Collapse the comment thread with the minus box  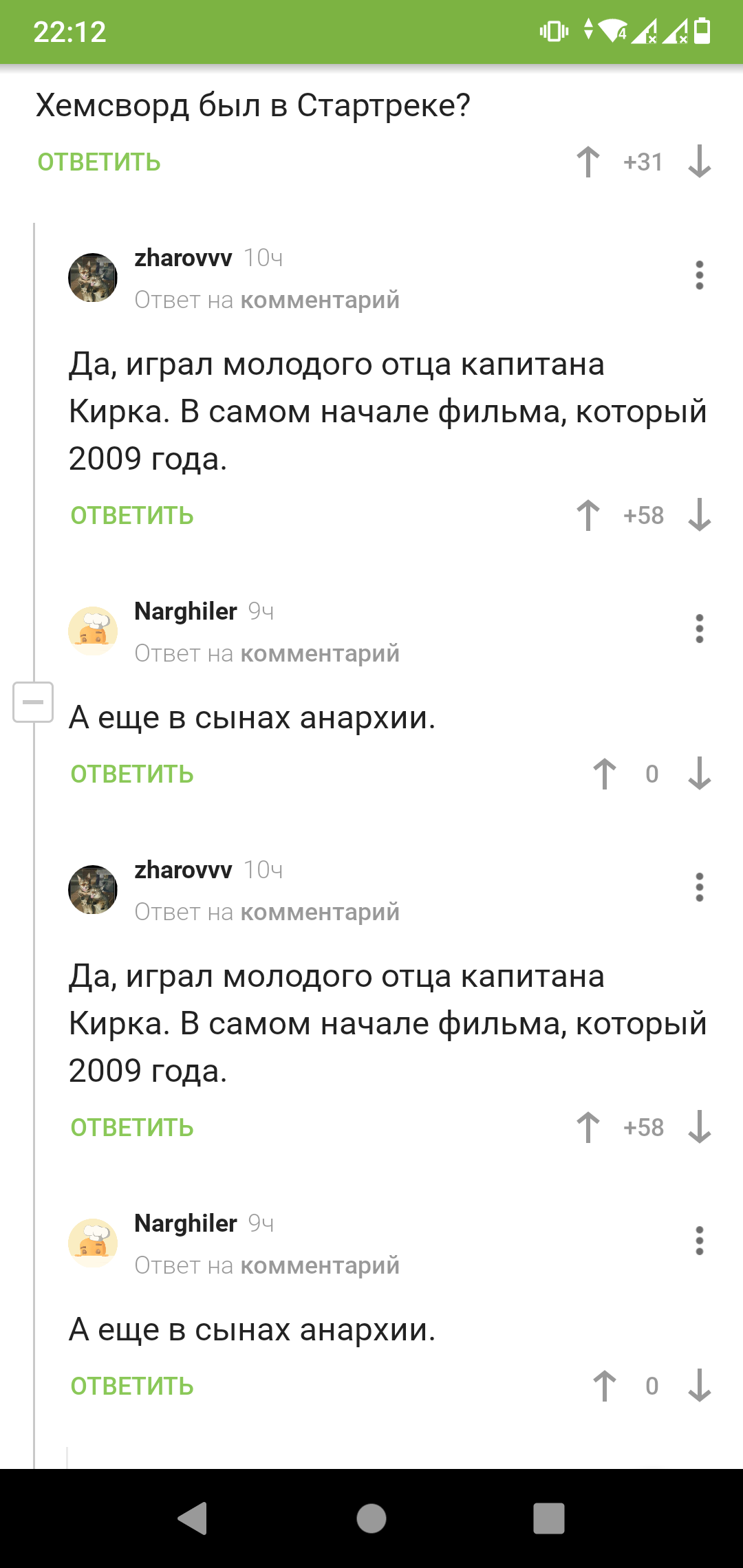click(x=33, y=702)
